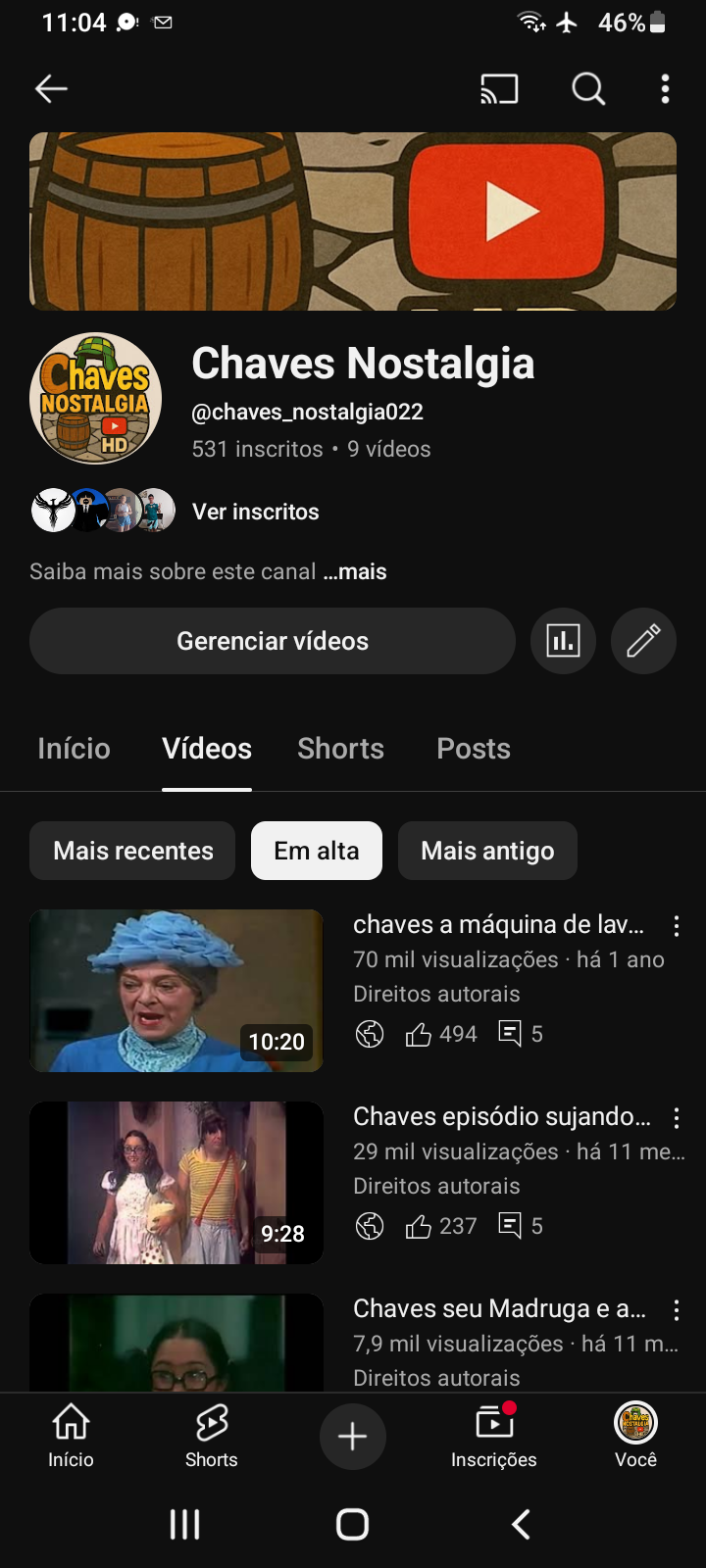Switch to the Início channel tab
This screenshot has width=706, height=1568.
pos(74,749)
